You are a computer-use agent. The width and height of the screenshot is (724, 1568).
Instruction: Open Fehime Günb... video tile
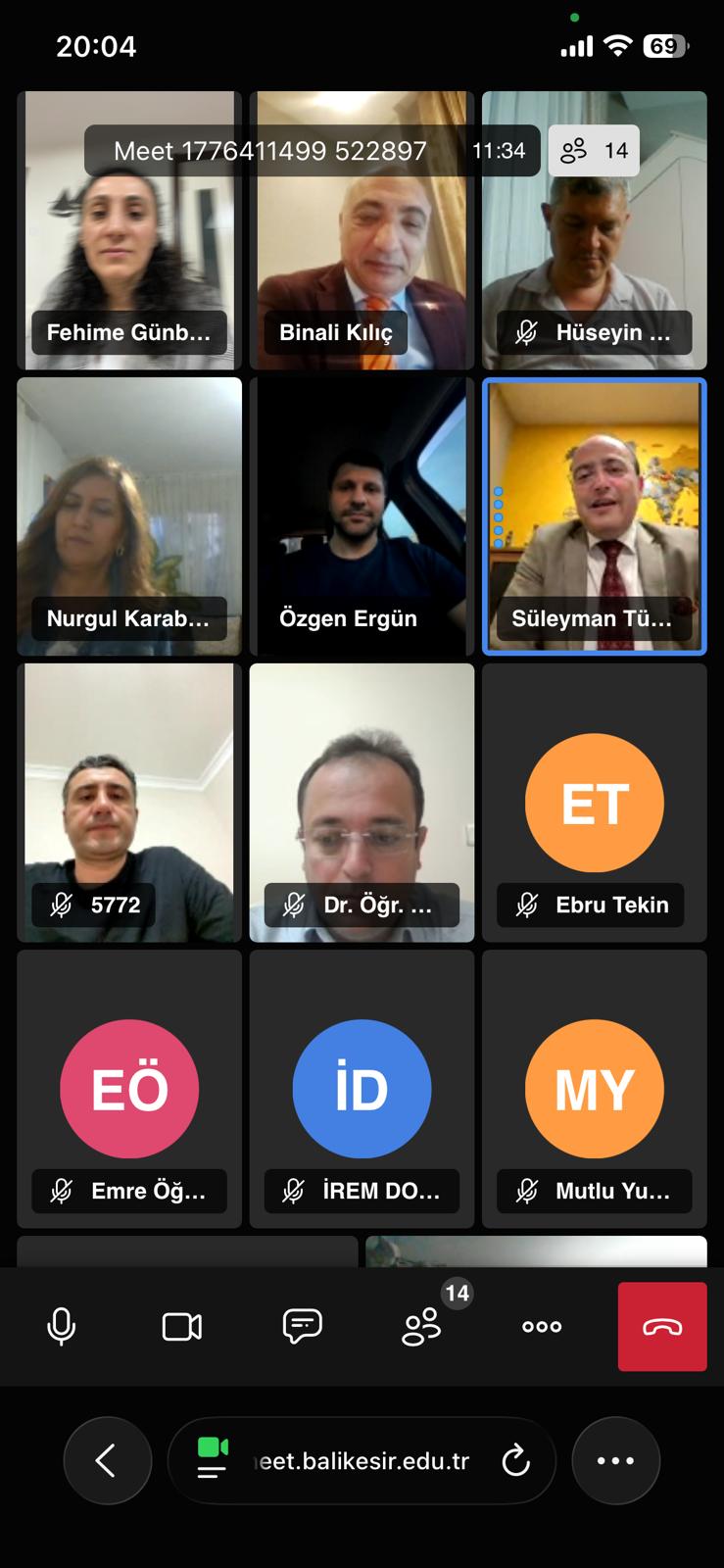point(129,230)
